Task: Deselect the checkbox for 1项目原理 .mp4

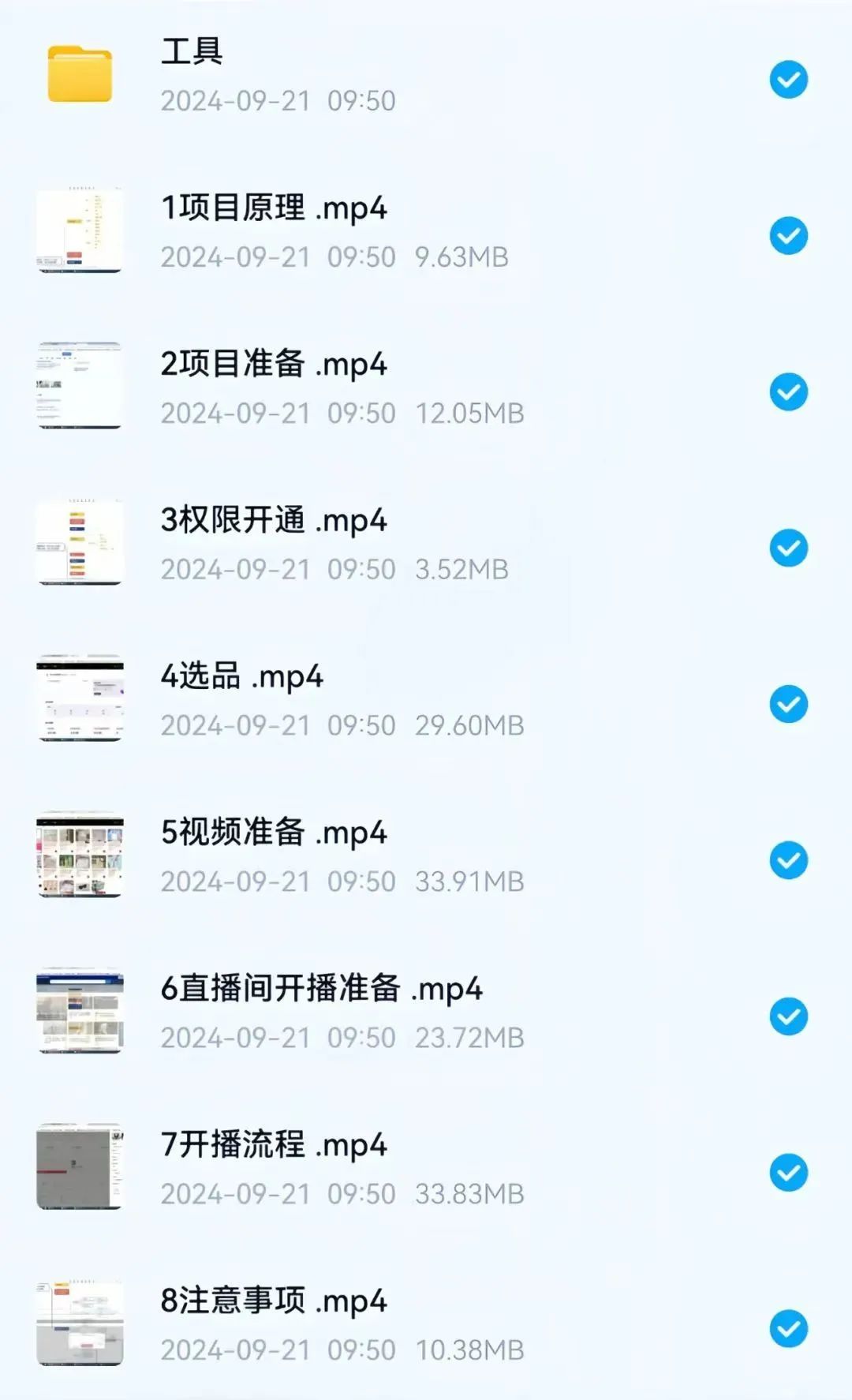Action: tap(789, 235)
